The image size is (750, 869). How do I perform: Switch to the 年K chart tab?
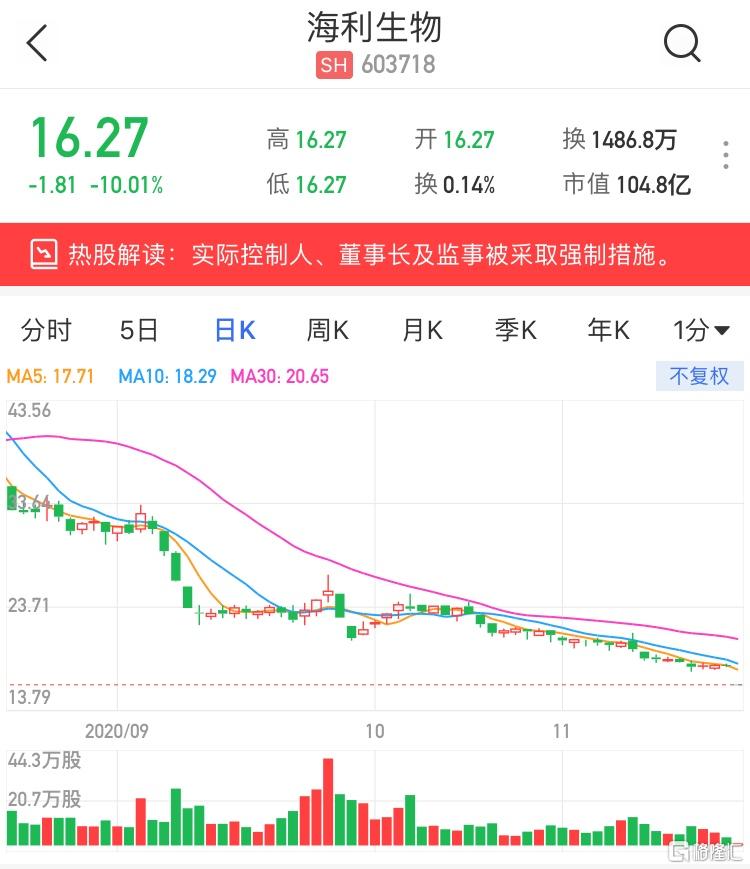[608, 330]
